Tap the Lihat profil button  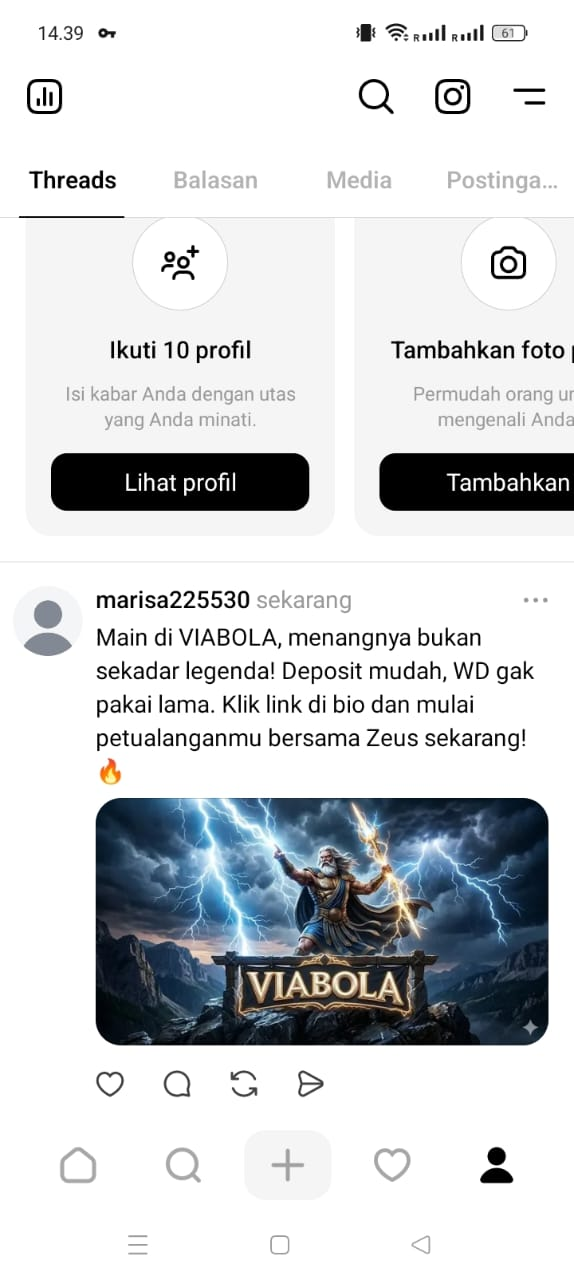tap(180, 482)
